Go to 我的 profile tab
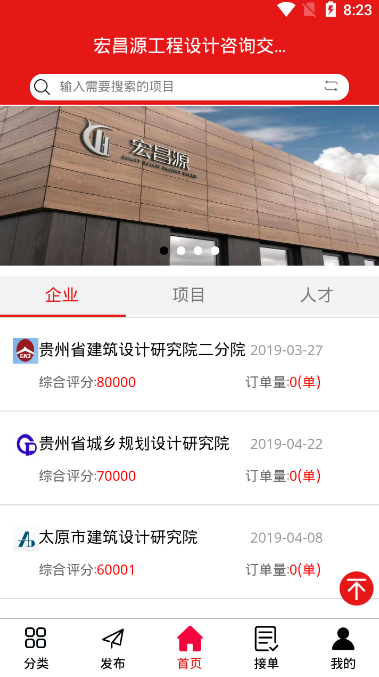This screenshot has height=677, width=379. (343, 648)
